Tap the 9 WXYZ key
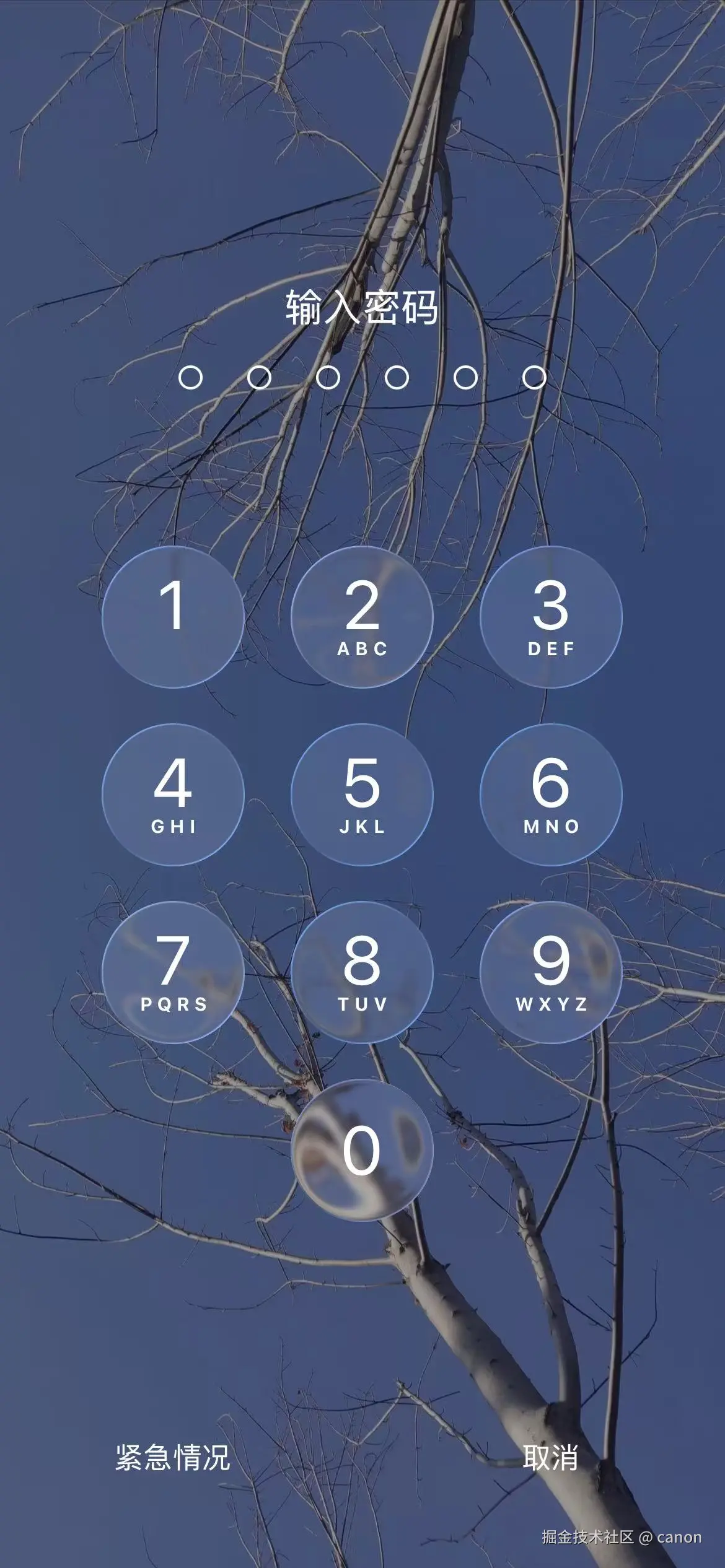 coord(551,972)
